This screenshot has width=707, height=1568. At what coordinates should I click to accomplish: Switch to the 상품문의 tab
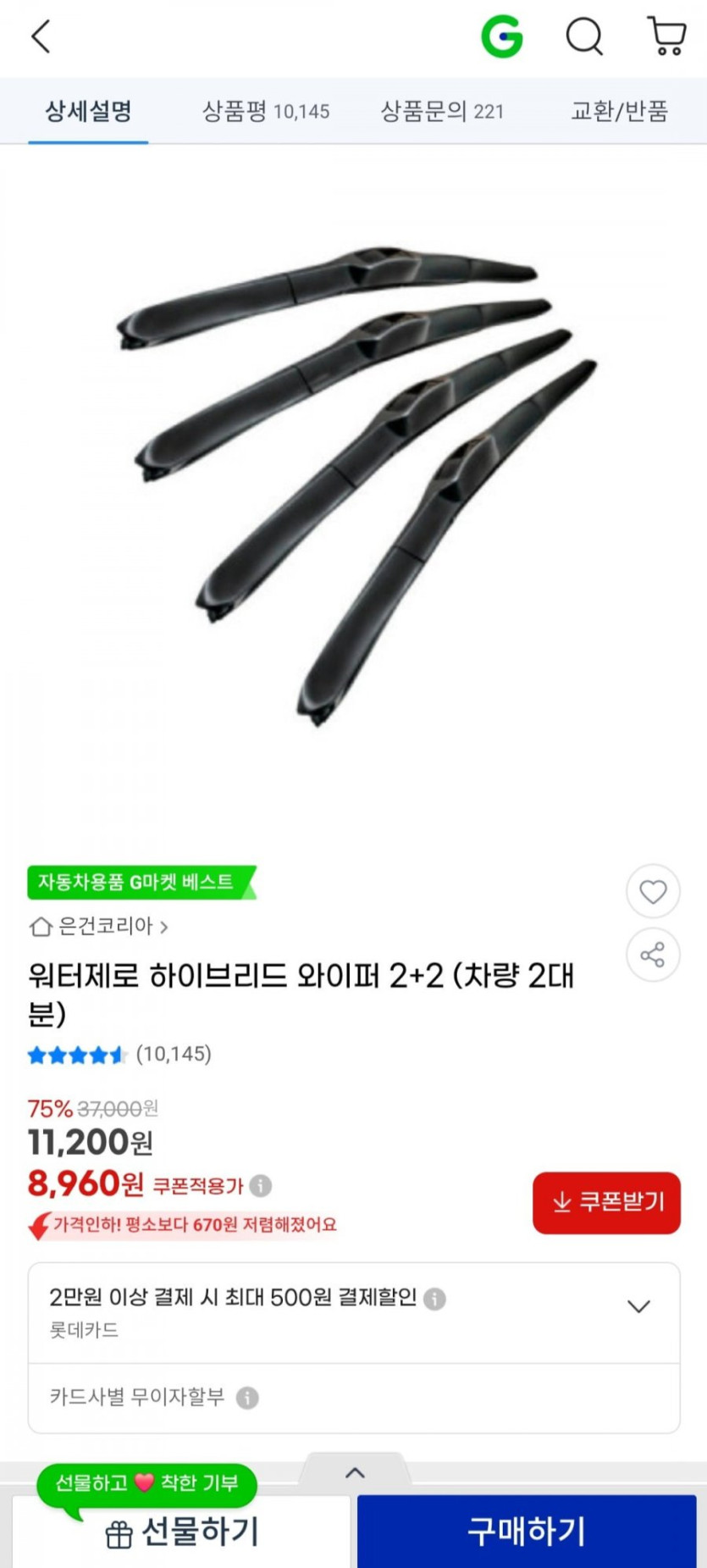pyautogui.click(x=441, y=111)
